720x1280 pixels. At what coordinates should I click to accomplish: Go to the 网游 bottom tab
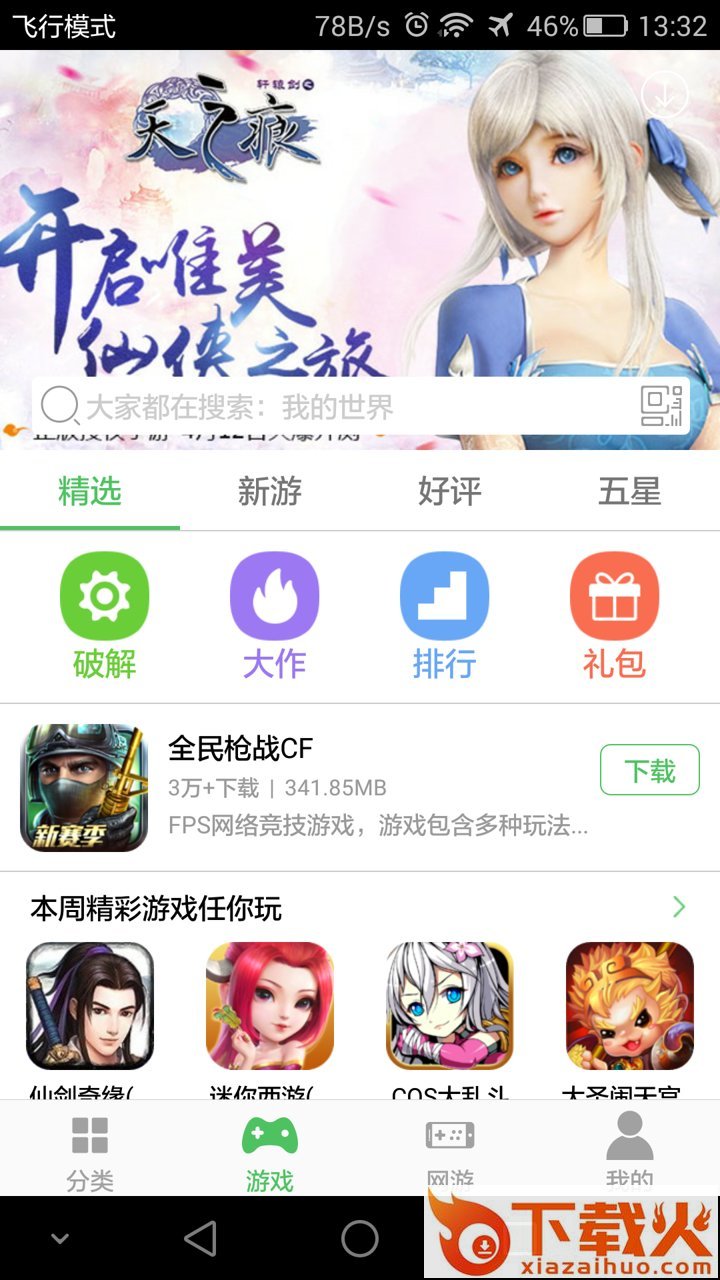click(x=450, y=1150)
